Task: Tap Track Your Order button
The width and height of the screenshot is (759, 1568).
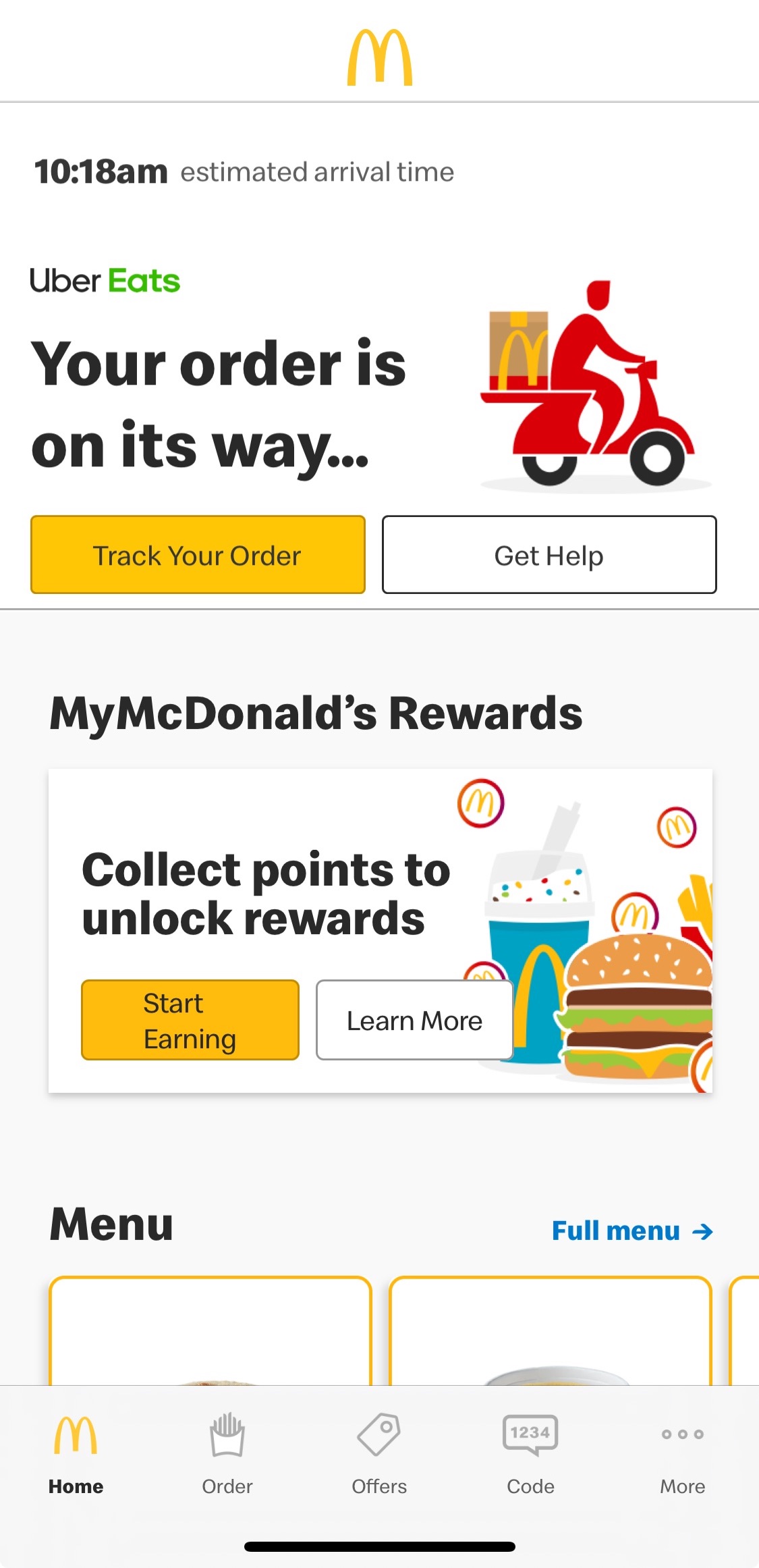Action: pos(198,555)
